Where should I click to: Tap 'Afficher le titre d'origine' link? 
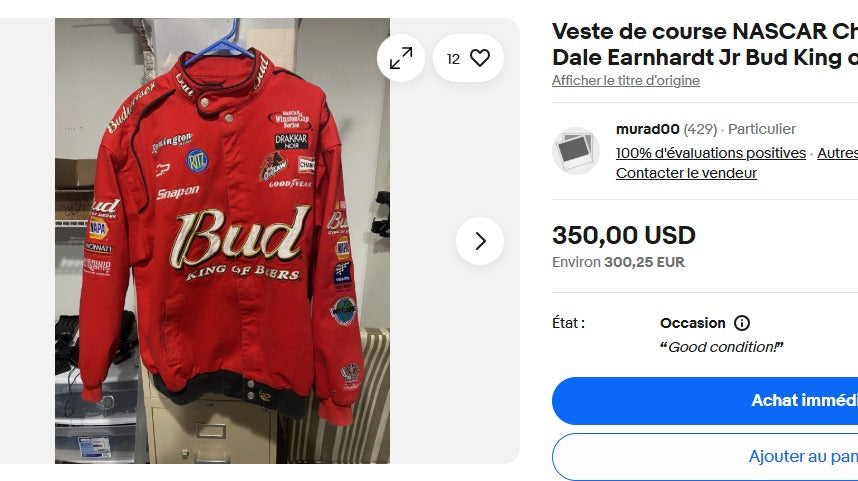point(625,81)
